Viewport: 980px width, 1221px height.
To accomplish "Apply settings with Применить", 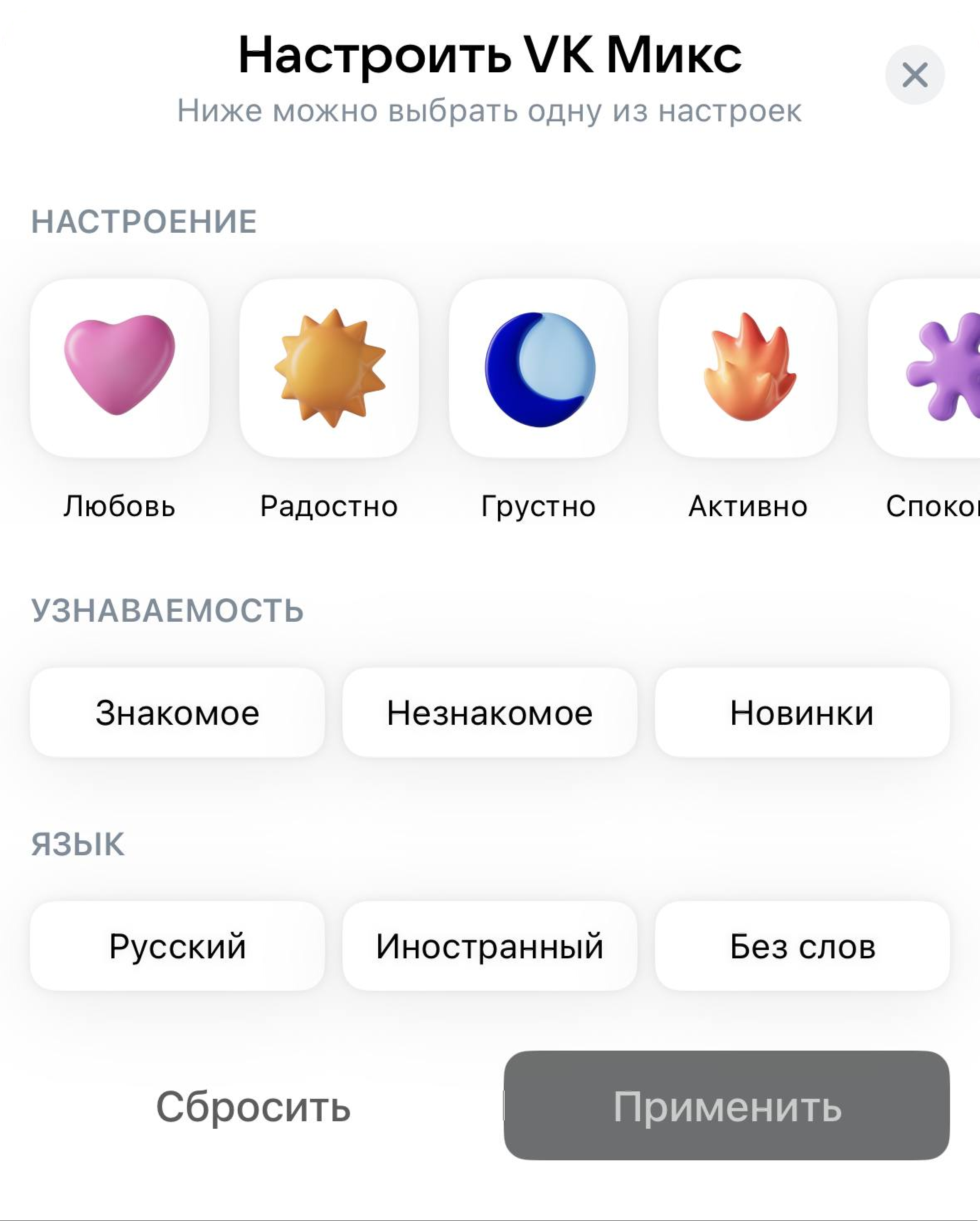I will 727,1107.
